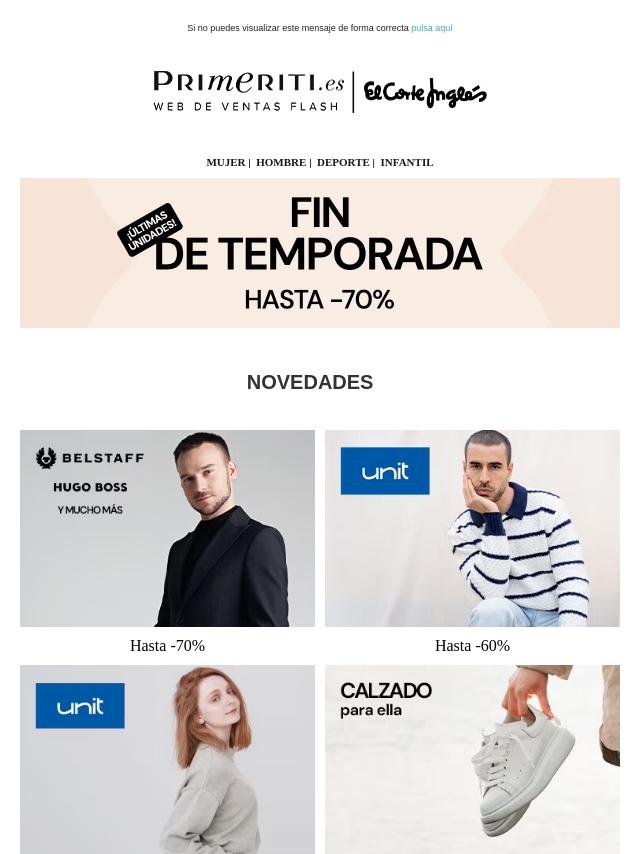Open the HOMBRE category
The height and width of the screenshot is (854, 640).
[x=280, y=162]
